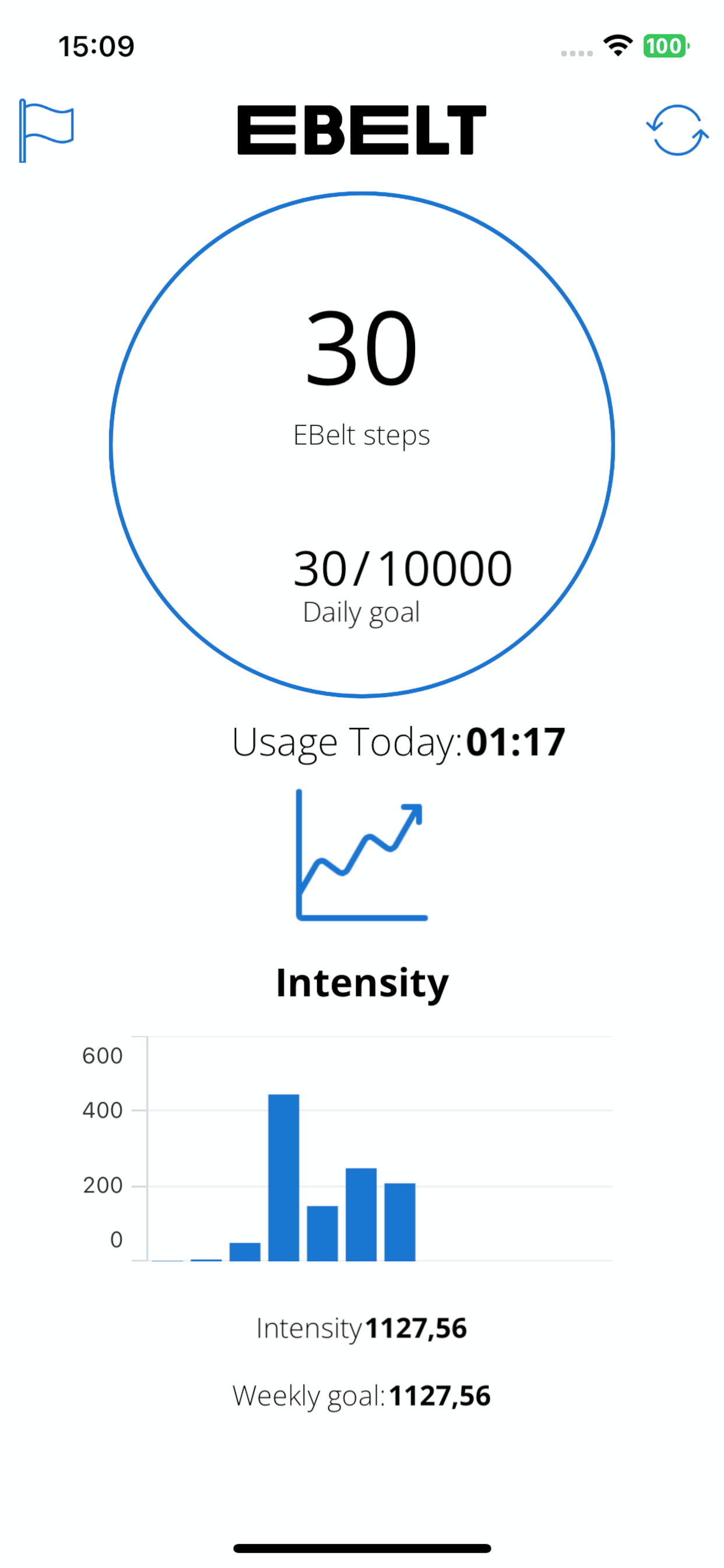724x1568 pixels.
Task: Tap the Intensity 1127,56 label
Action: [x=361, y=1327]
